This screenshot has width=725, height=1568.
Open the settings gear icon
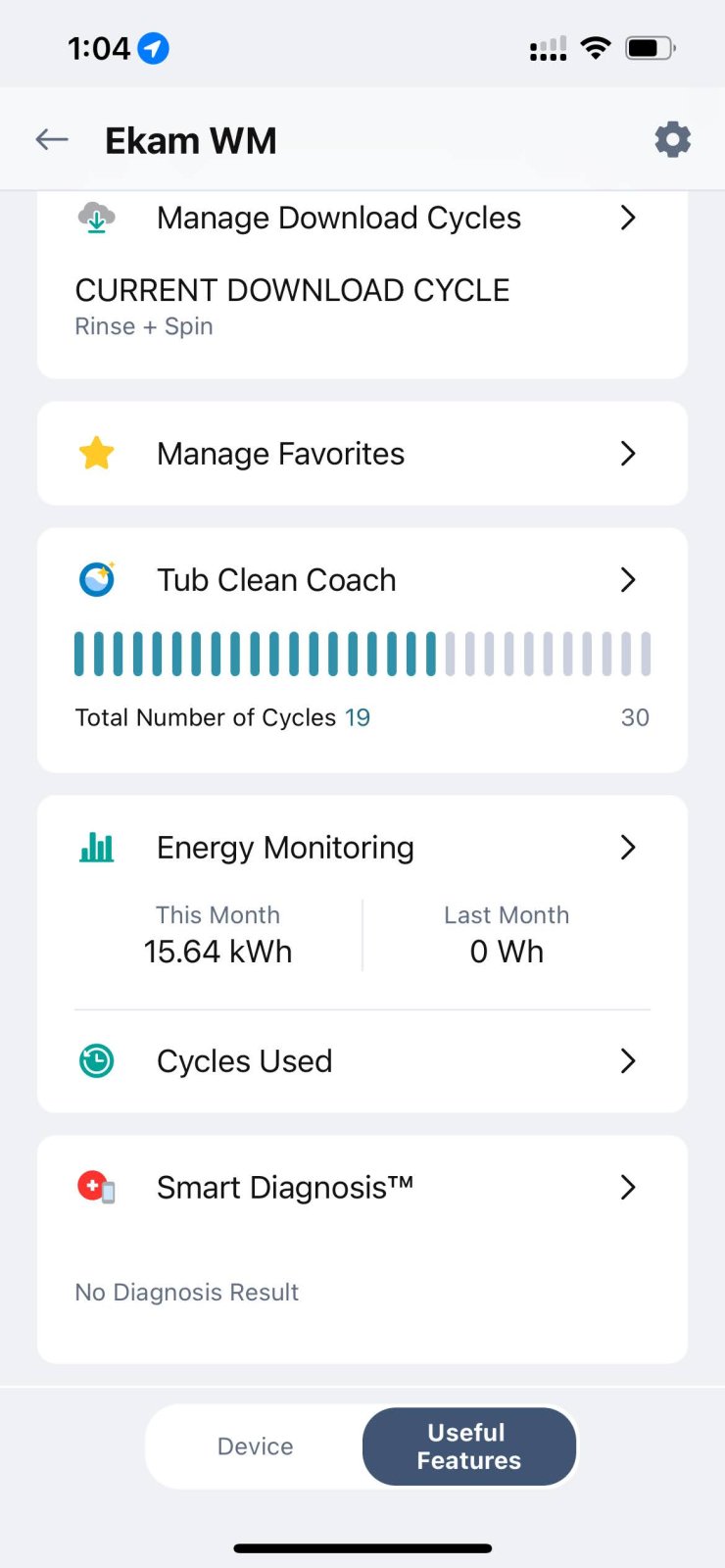[672, 140]
